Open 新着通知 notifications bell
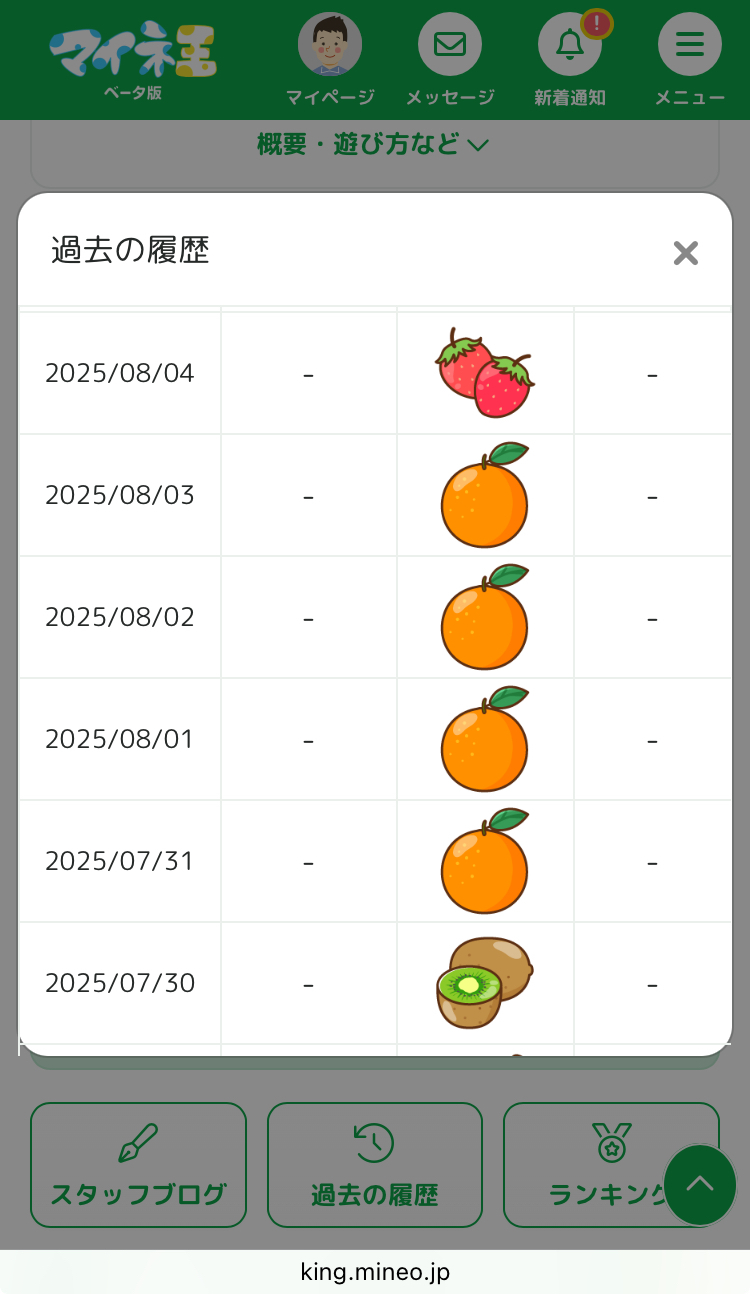The image size is (750, 1294). [570, 60]
